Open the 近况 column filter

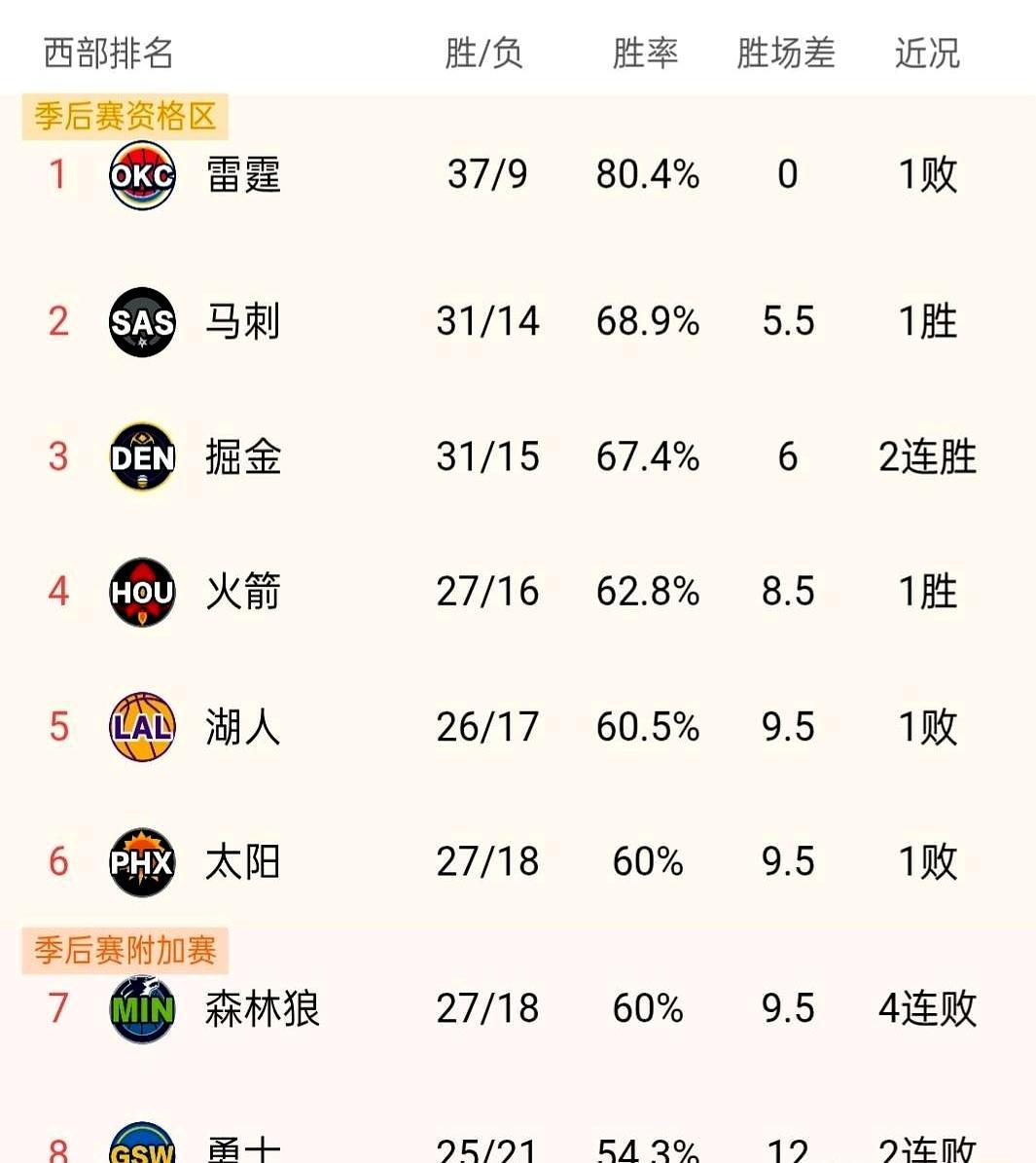[925, 55]
